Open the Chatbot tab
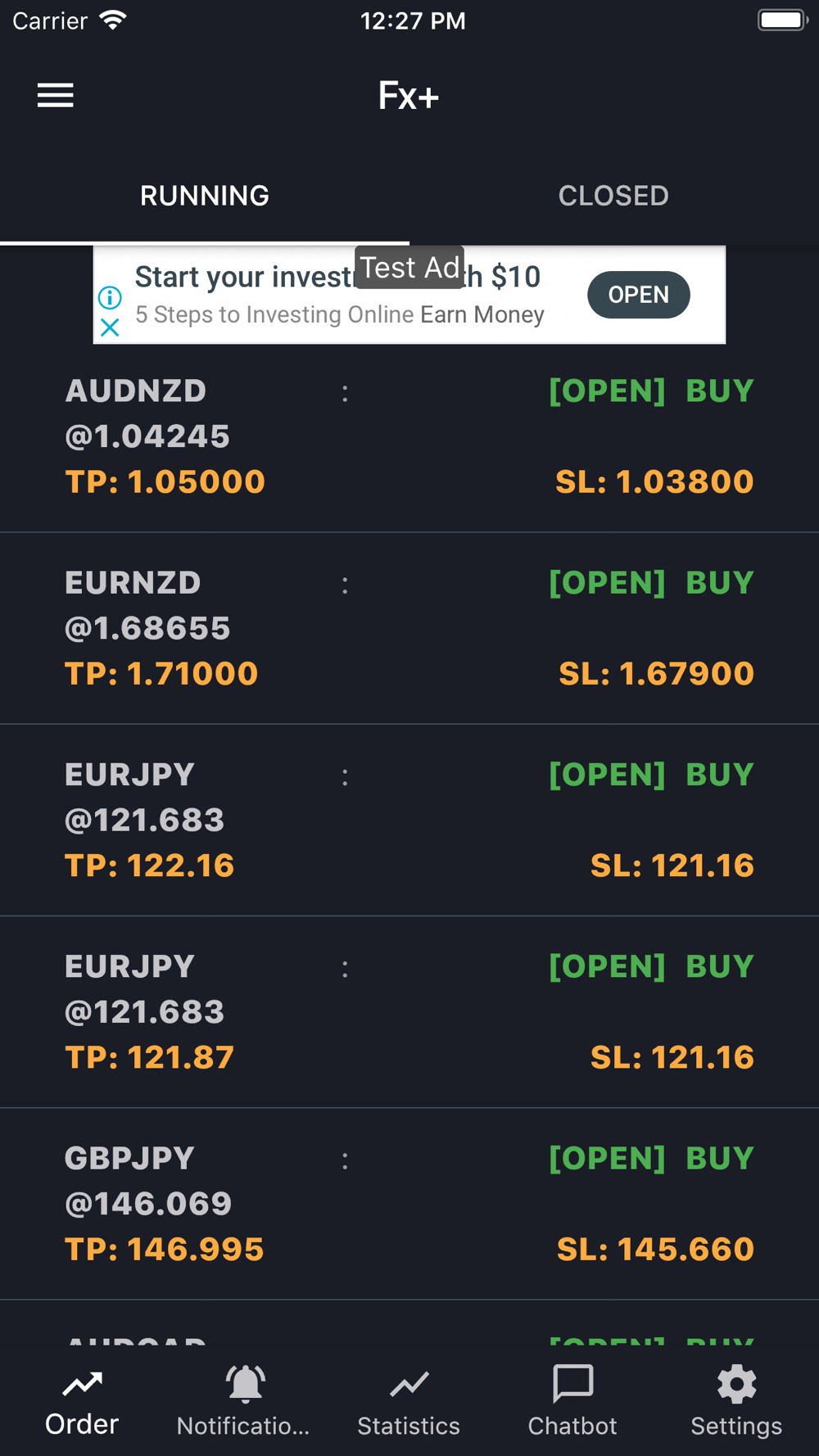 click(572, 1401)
